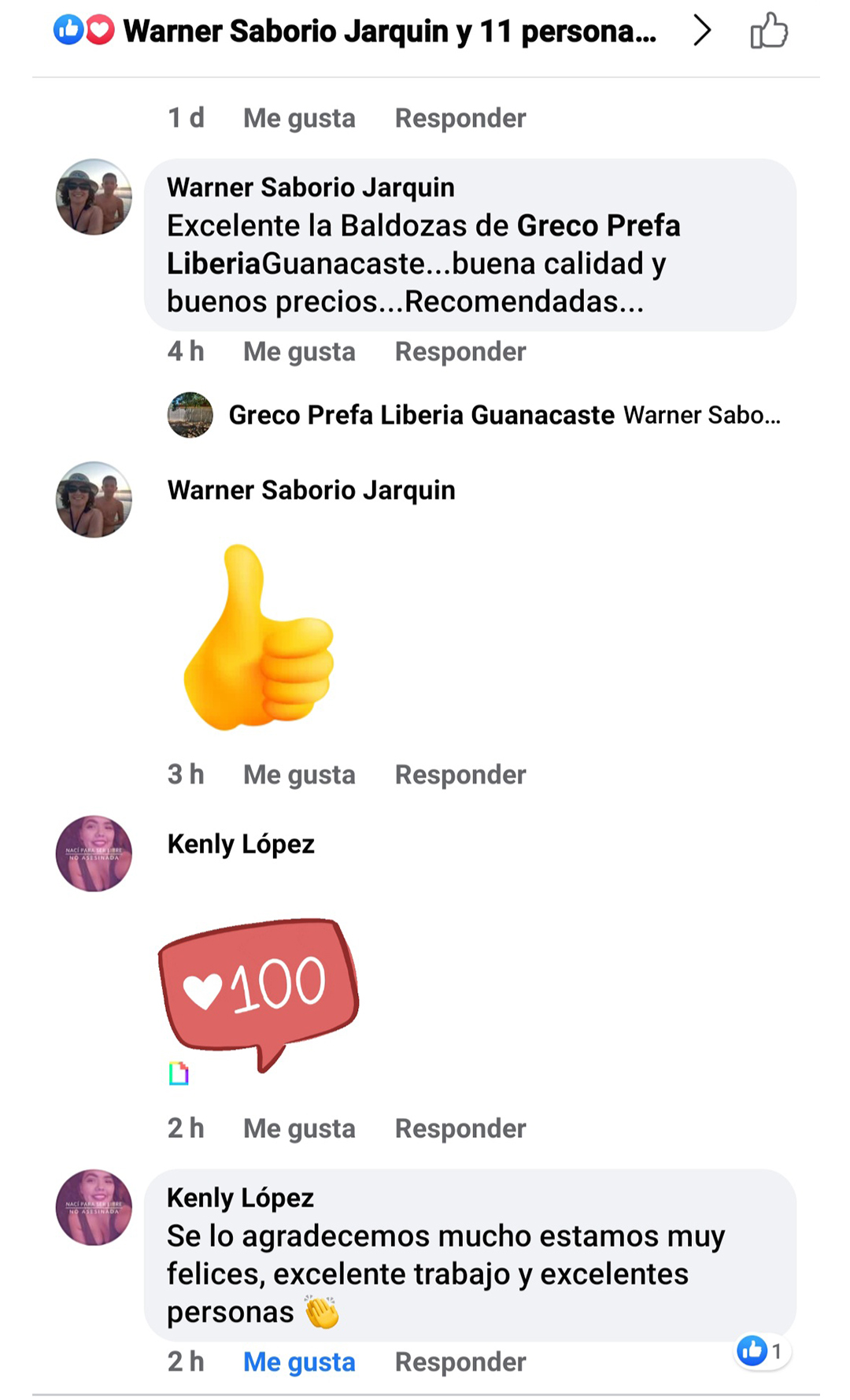Reply to Warner's Baldozas de Greco Prefa comment

coord(460,351)
